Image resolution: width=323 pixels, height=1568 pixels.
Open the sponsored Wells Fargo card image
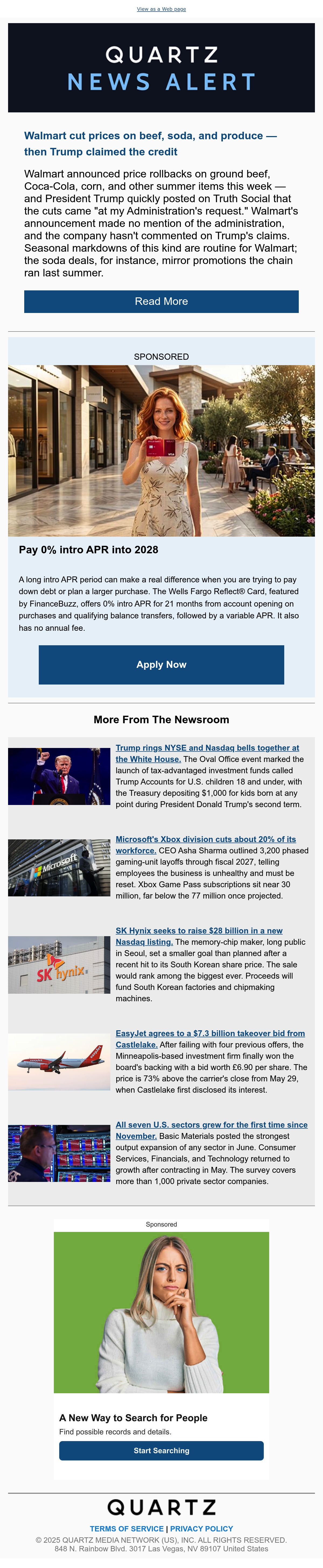[161, 450]
